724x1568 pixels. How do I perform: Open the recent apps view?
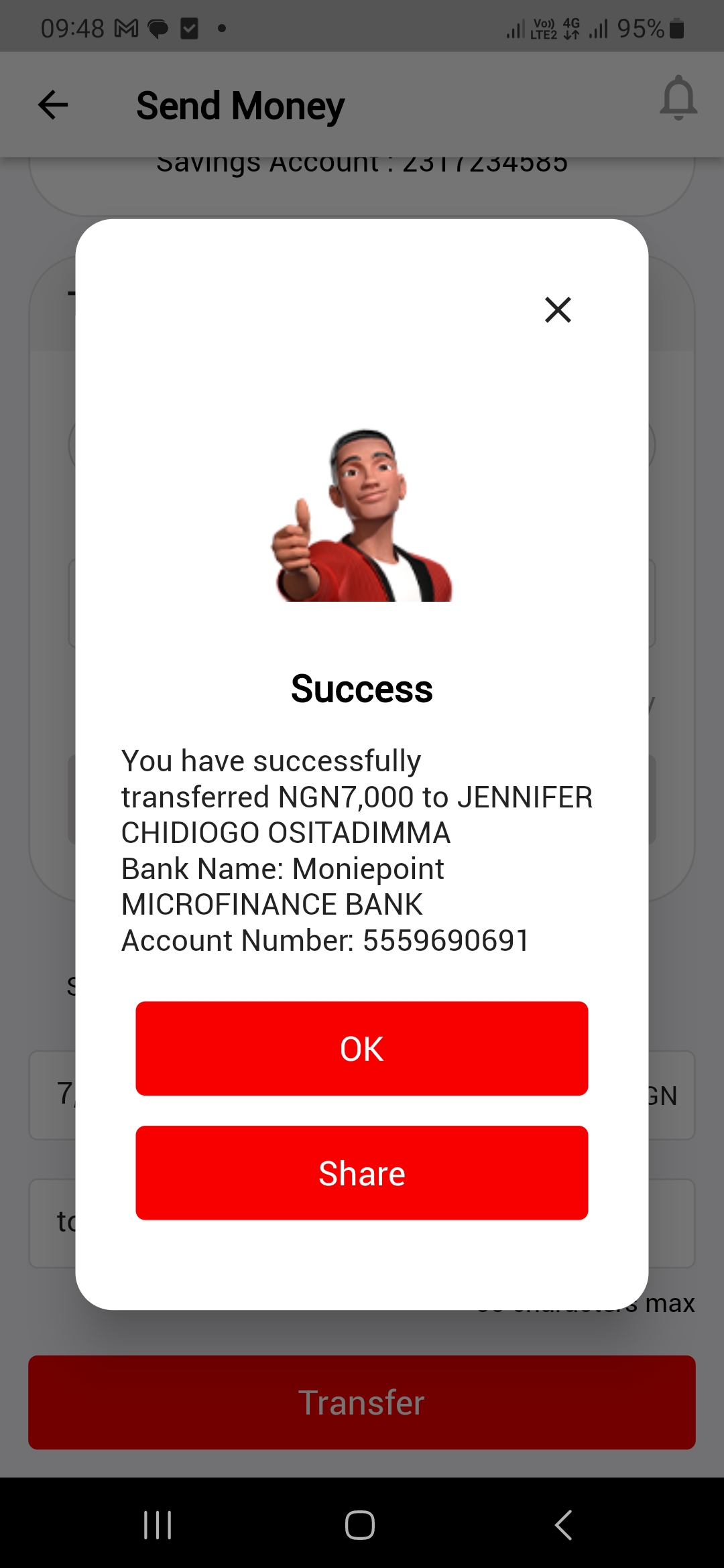pyautogui.click(x=158, y=1525)
